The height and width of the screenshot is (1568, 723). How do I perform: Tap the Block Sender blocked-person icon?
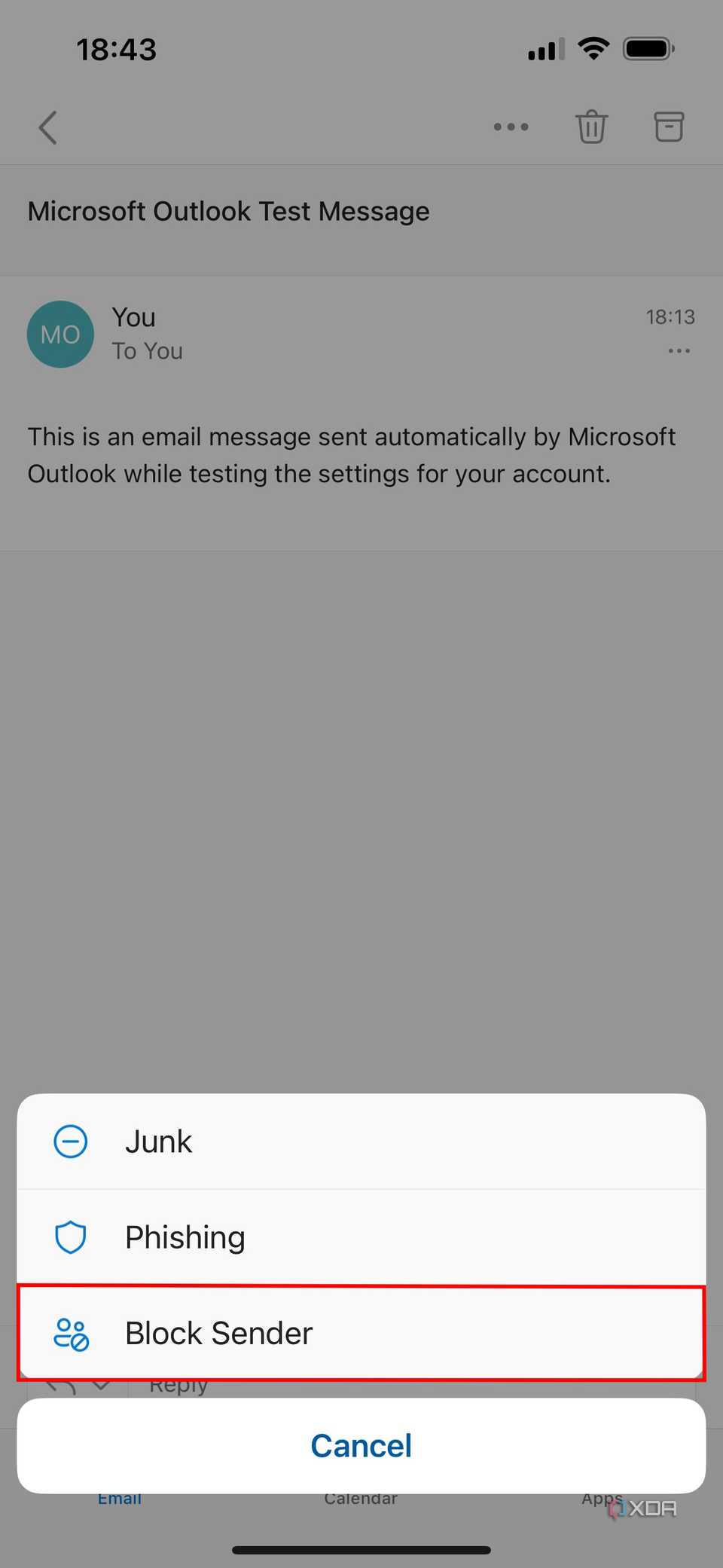click(72, 1332)
